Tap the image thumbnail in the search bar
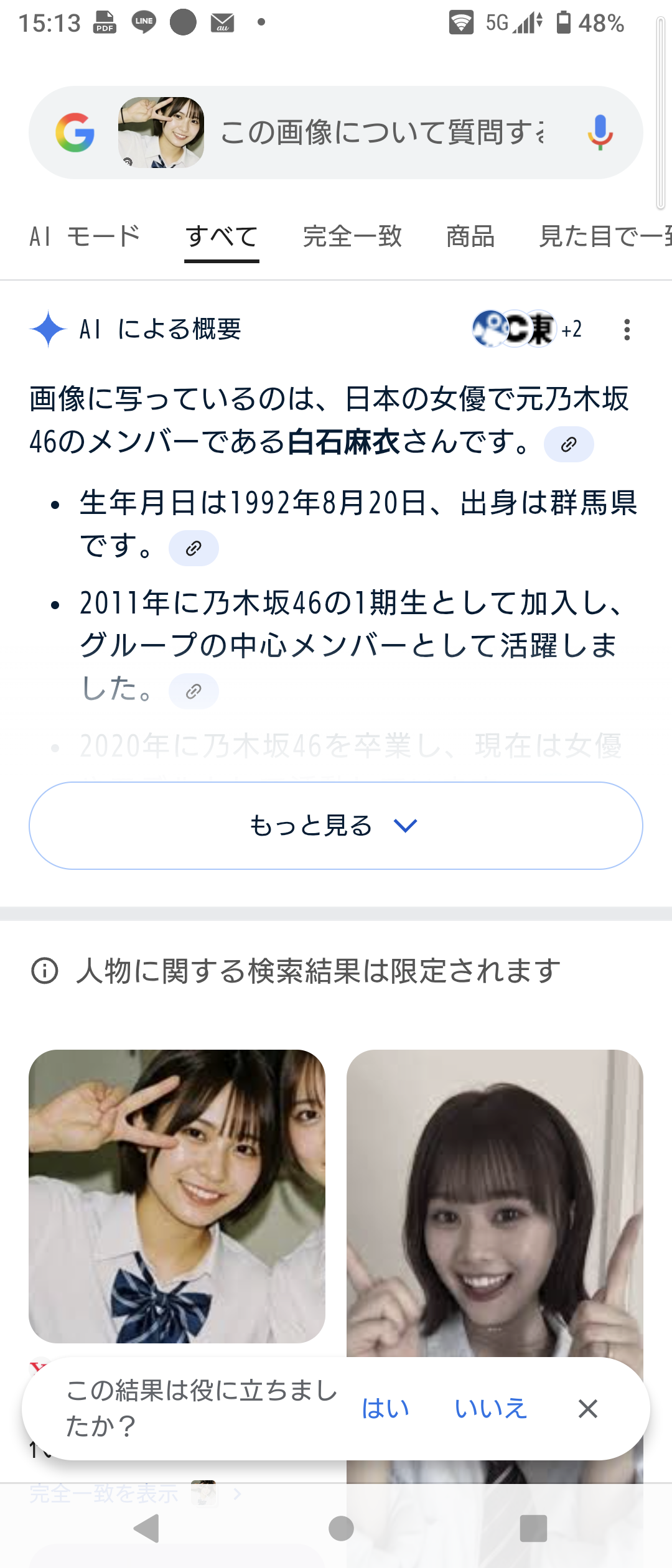 point(161,133)
